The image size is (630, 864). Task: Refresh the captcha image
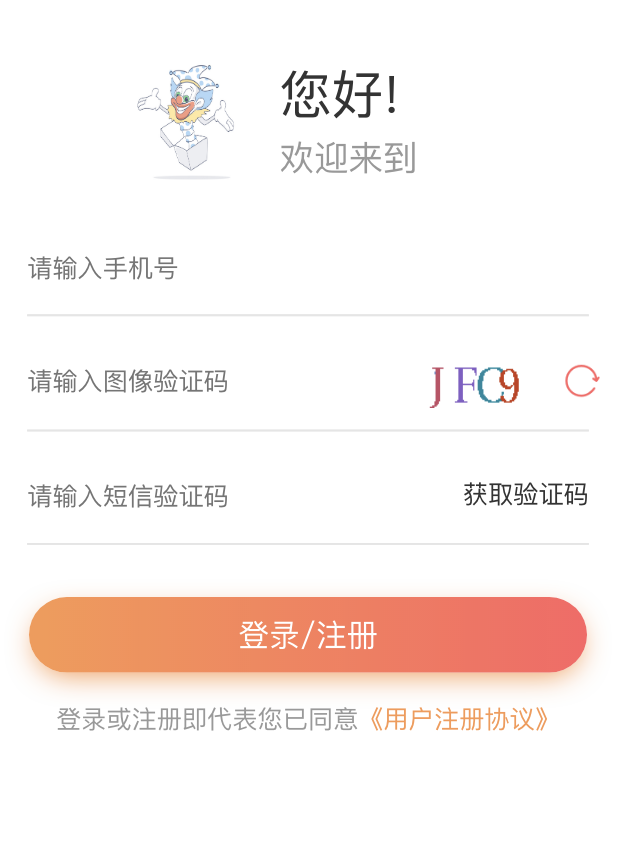[581, 381]
